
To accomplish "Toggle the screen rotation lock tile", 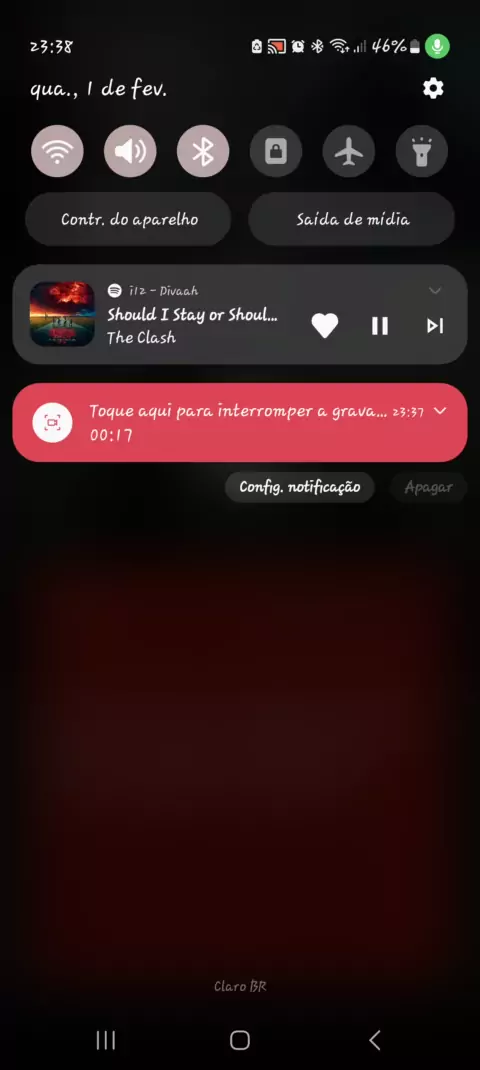I will [276, 151].
